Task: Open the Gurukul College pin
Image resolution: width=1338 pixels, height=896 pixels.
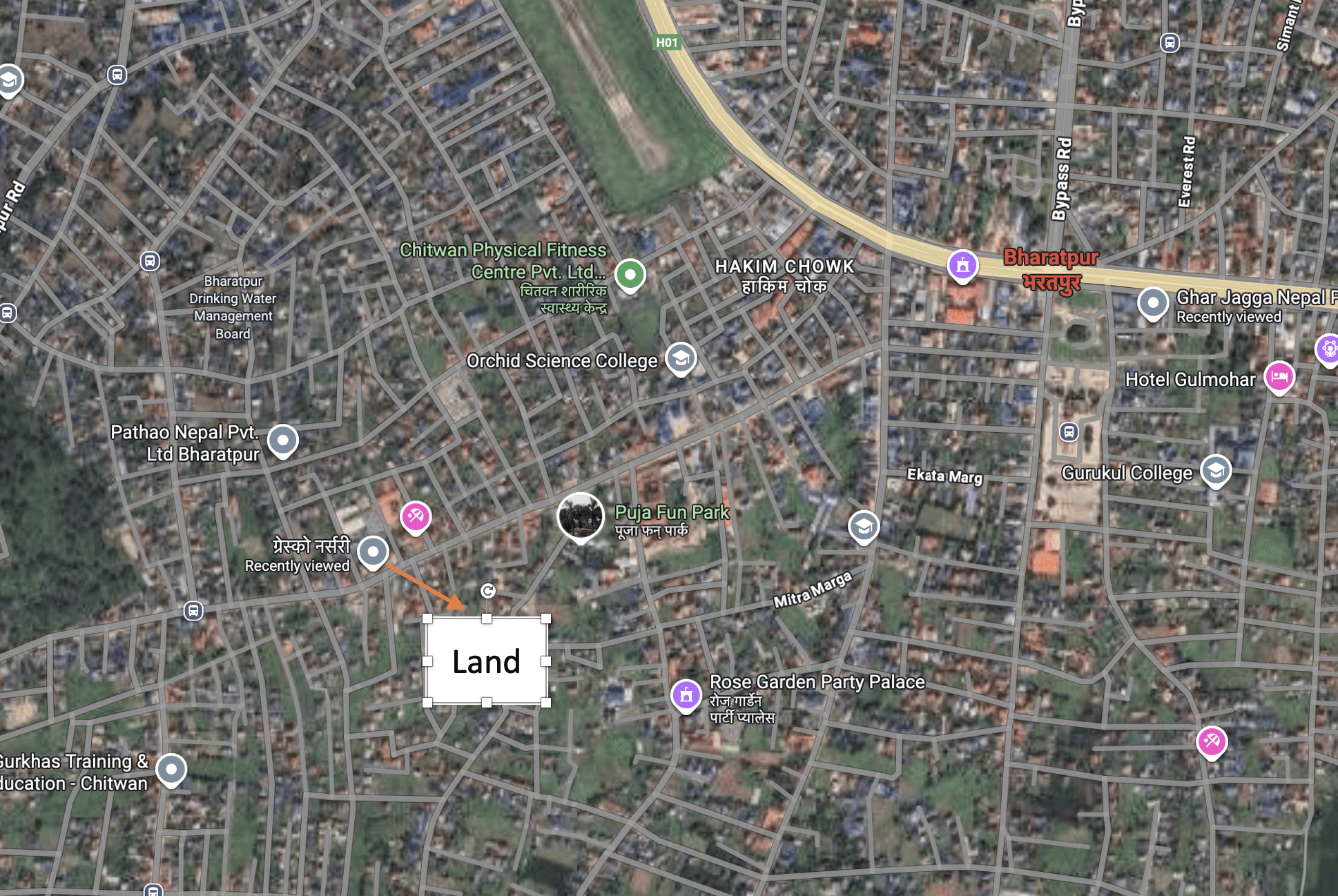Action: (x=1216, y=471)
